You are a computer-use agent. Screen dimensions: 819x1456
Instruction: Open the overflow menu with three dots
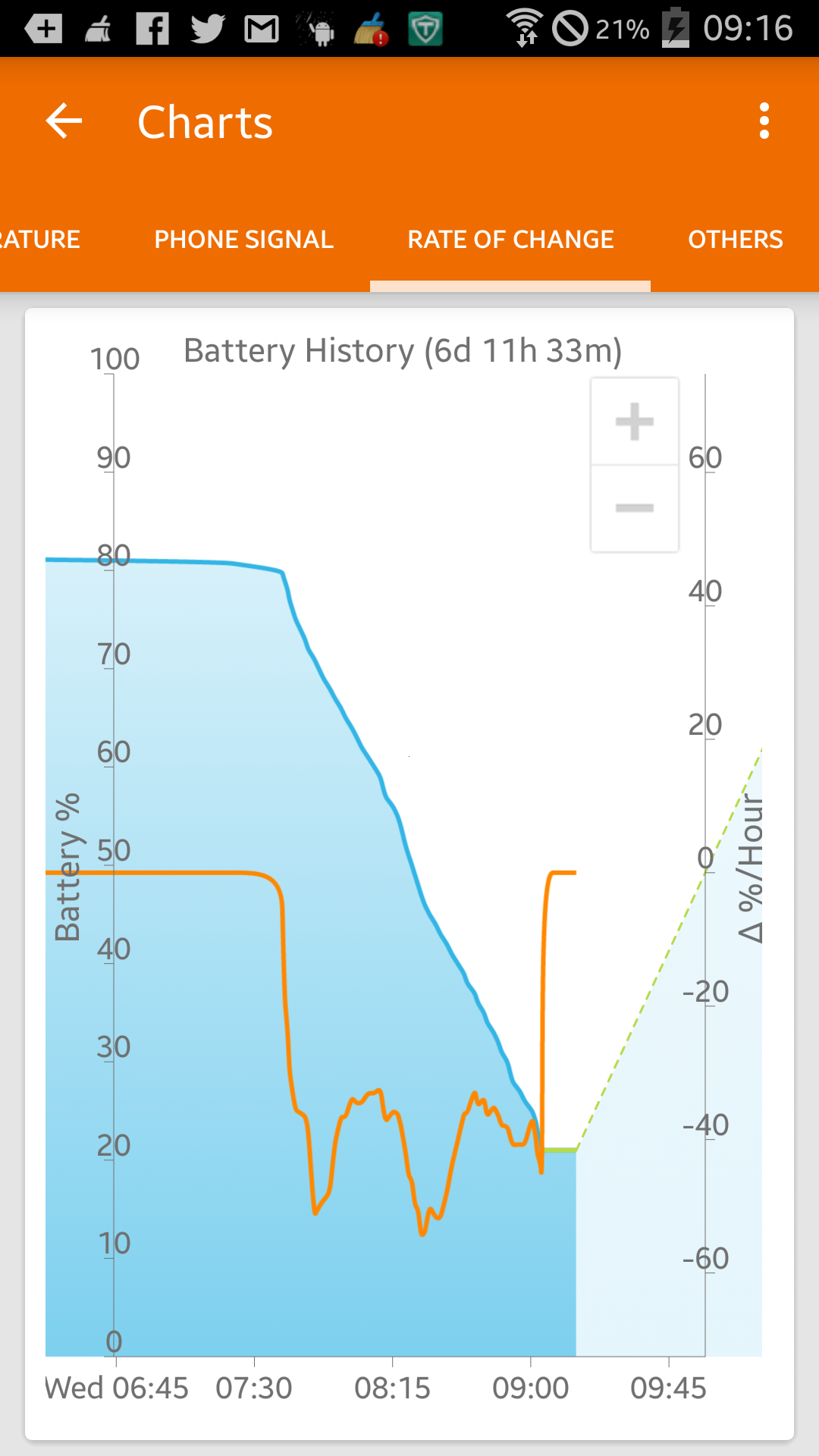pyautogui.click(x=764, y=121)
